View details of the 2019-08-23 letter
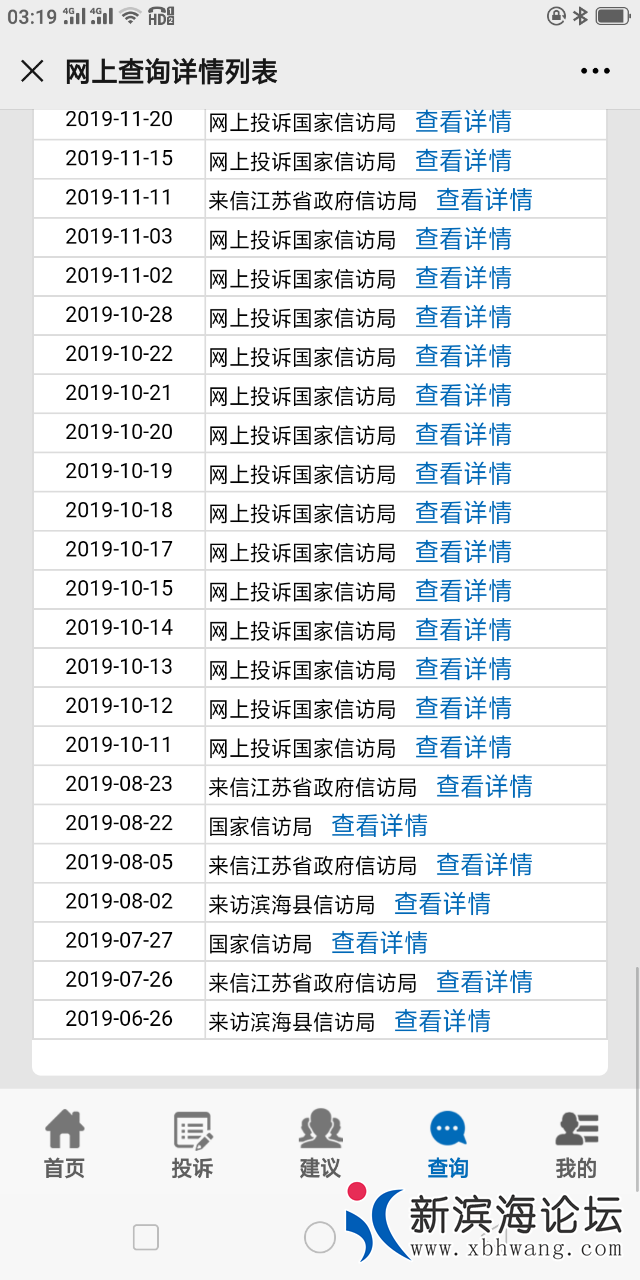This screenshot has width=640, height=1280. click(x=484, y=786)
